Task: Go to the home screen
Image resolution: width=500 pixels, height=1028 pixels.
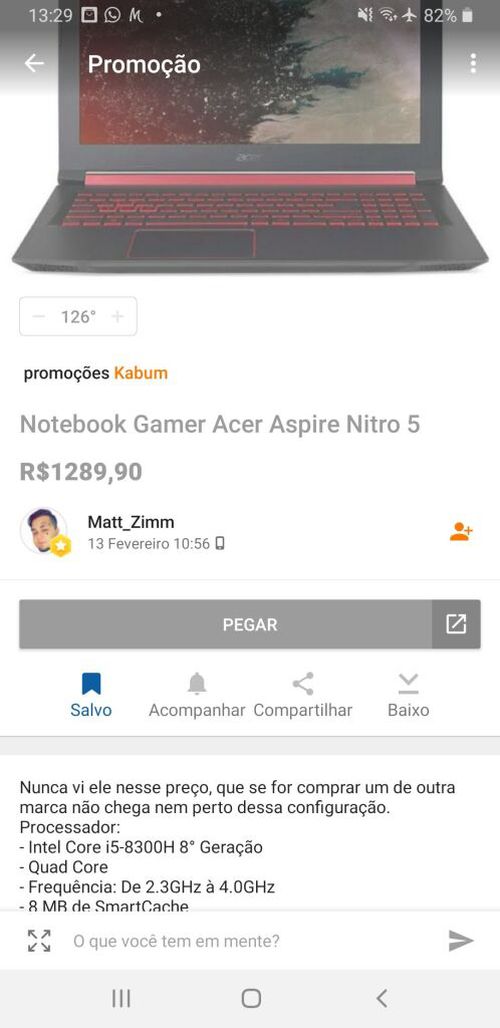Action: (x=251, y=998)
